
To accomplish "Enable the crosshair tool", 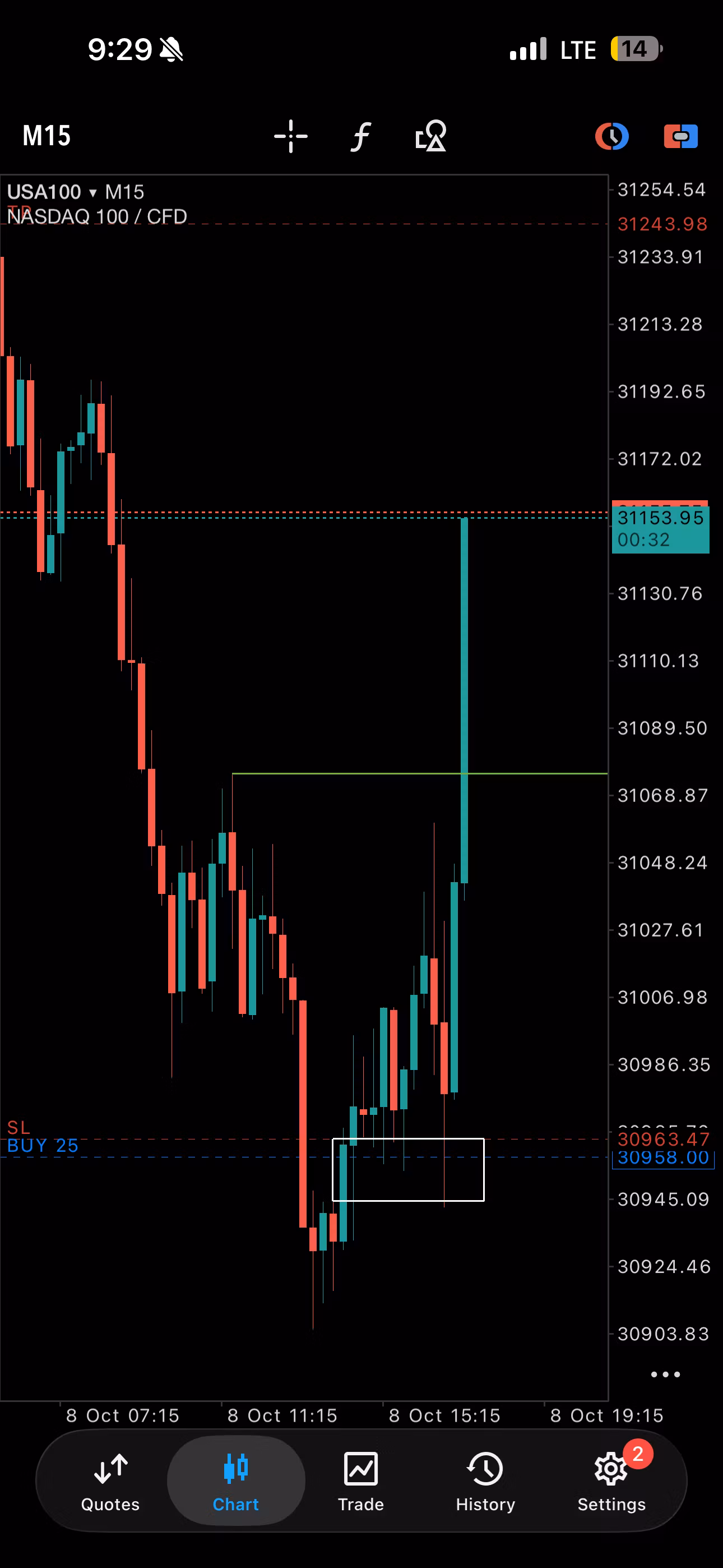I will 291,136.
